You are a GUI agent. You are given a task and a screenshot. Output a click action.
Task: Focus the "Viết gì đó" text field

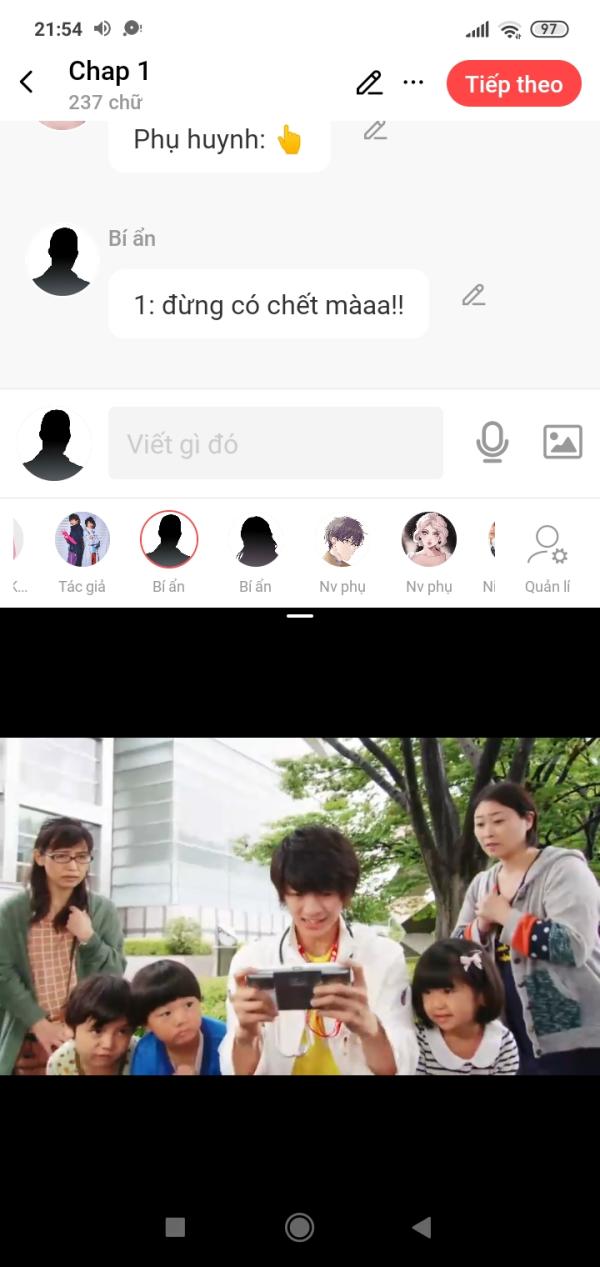[275, 443]
